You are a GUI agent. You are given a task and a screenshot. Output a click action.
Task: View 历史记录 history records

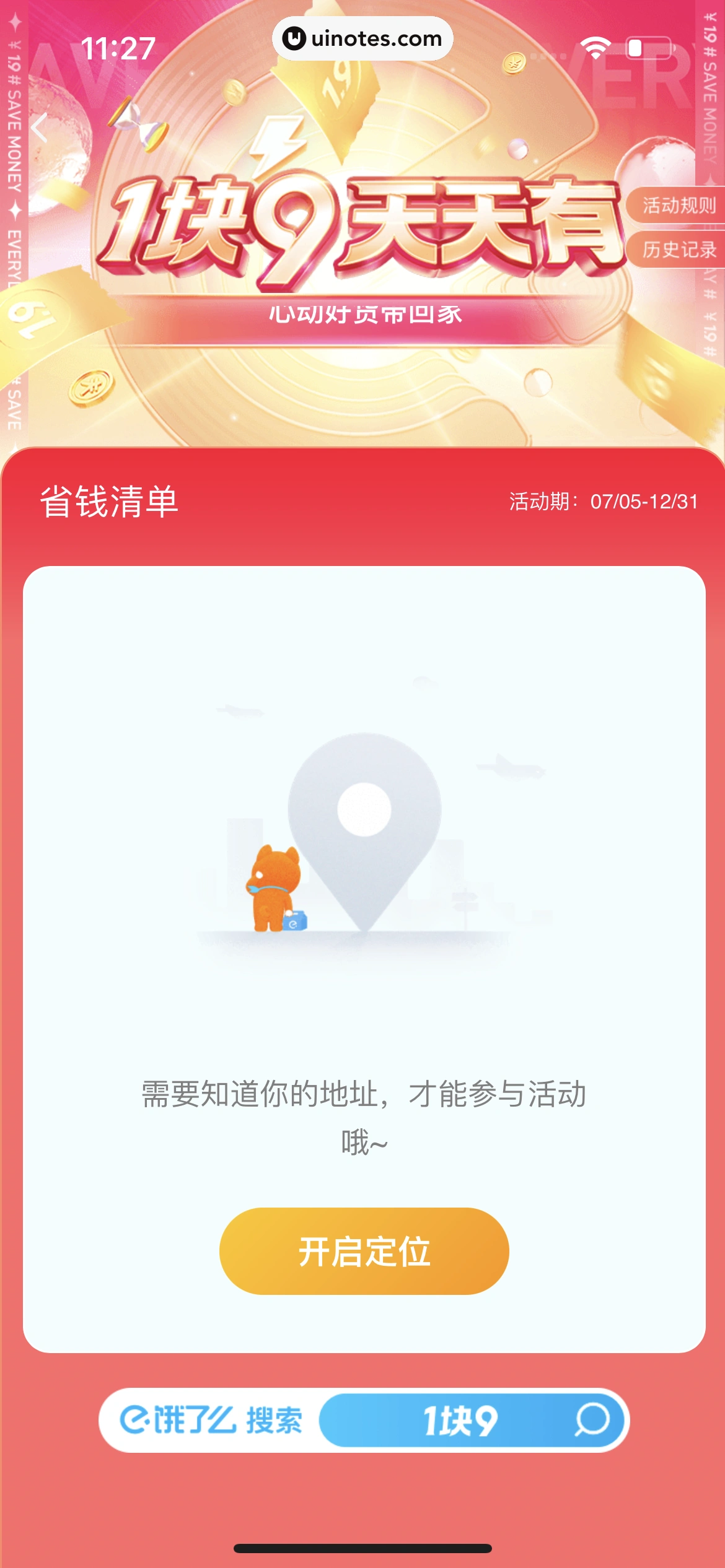[678, 250]
